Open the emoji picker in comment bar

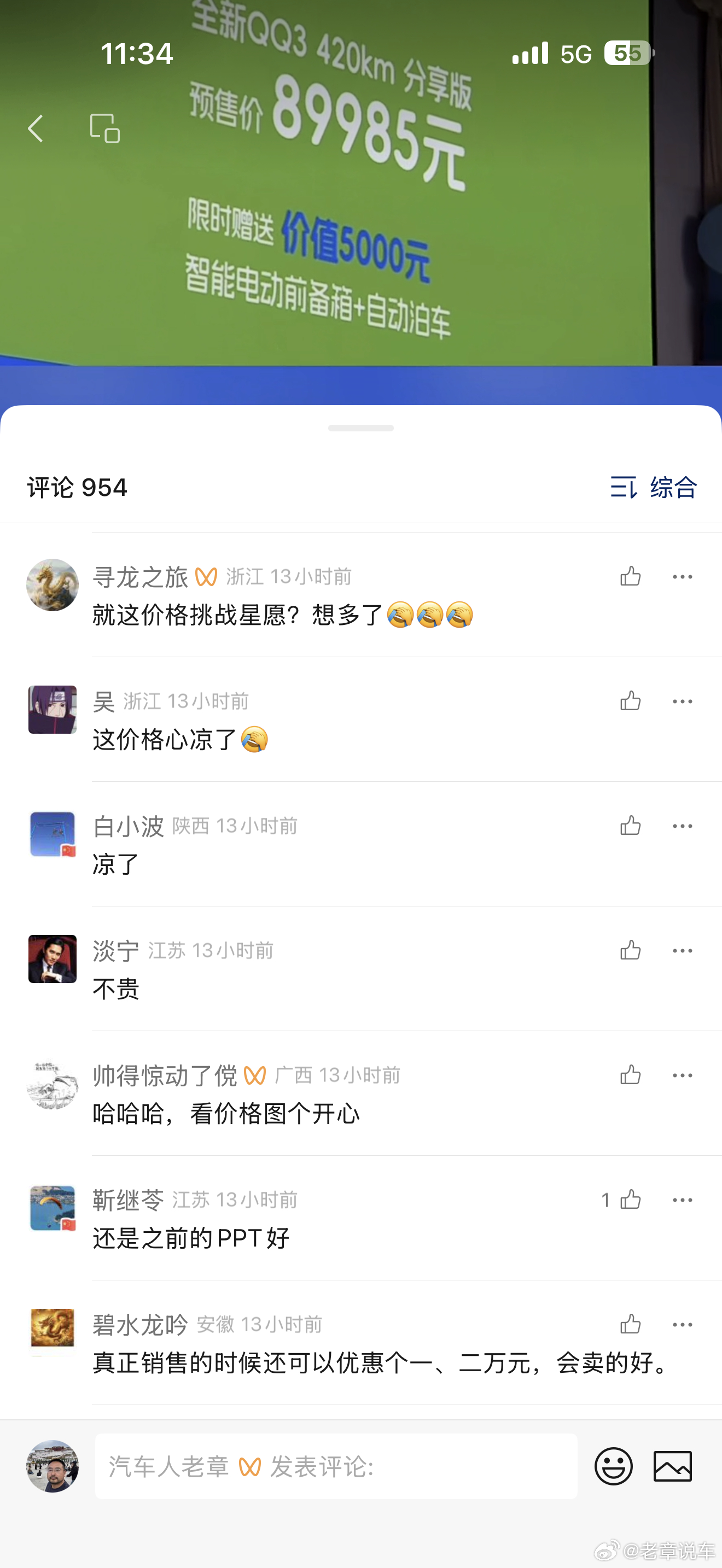(x=614, y=1467)
